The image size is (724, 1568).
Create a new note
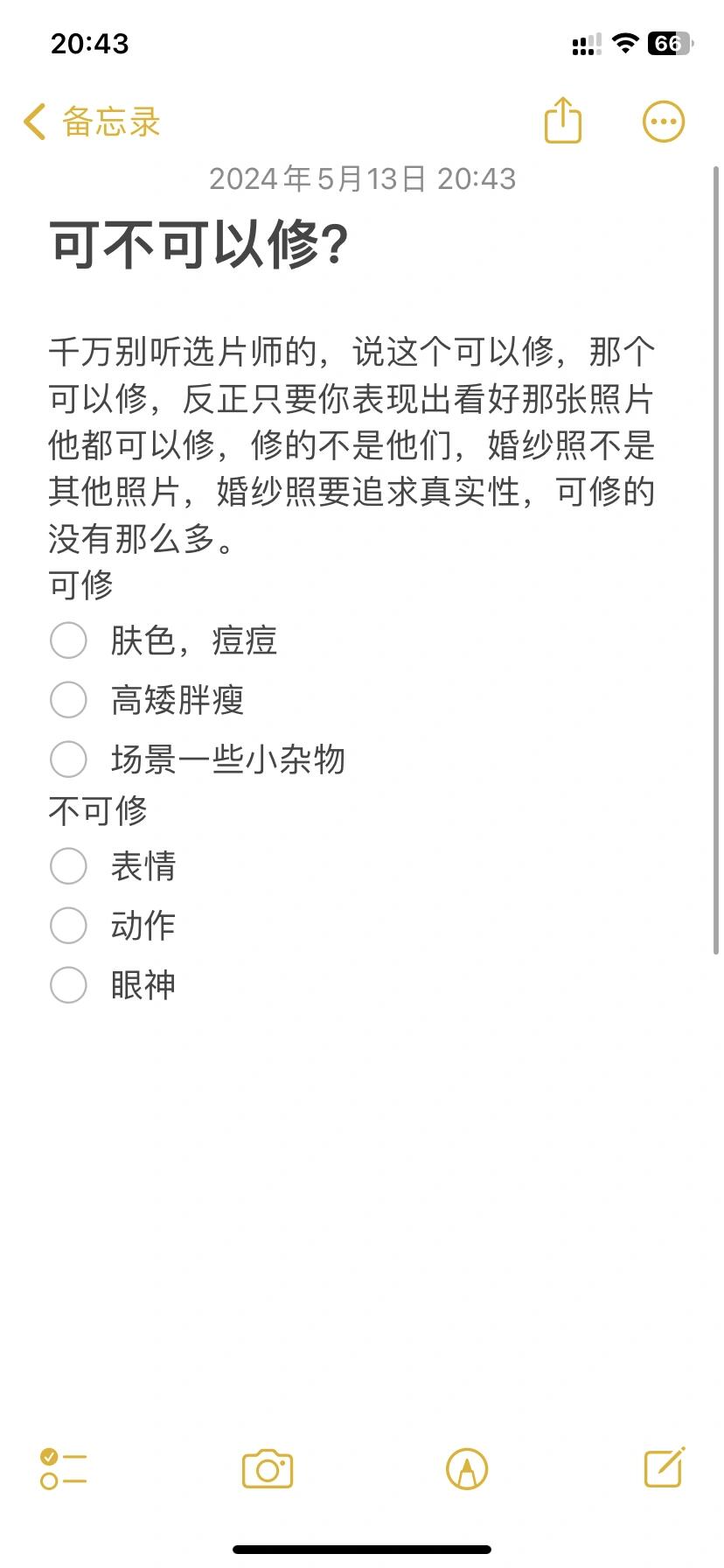(665, 1467)
